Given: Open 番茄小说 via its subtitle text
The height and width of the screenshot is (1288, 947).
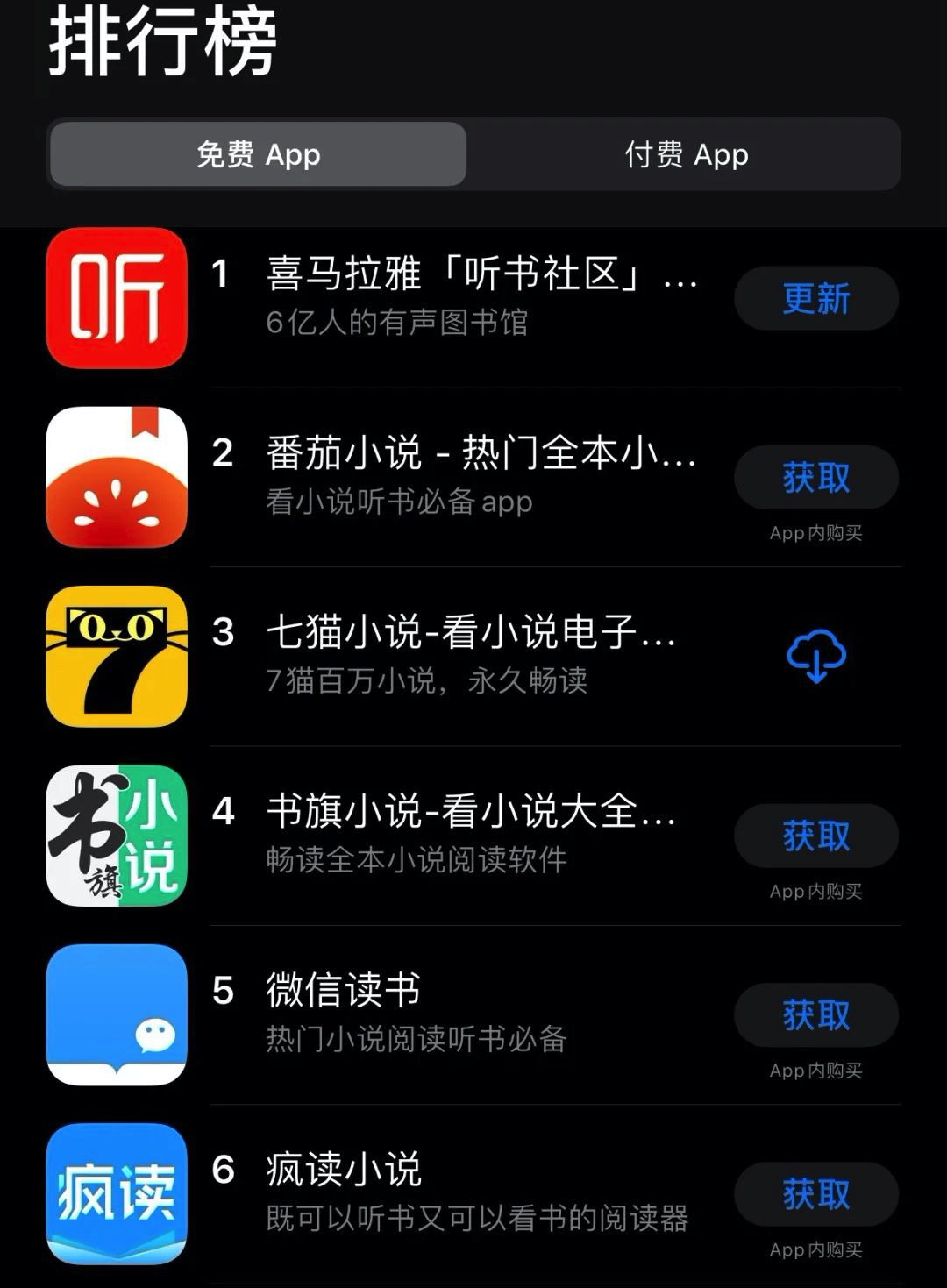Looking at the screenshot, I should click(x=397, y=502).
